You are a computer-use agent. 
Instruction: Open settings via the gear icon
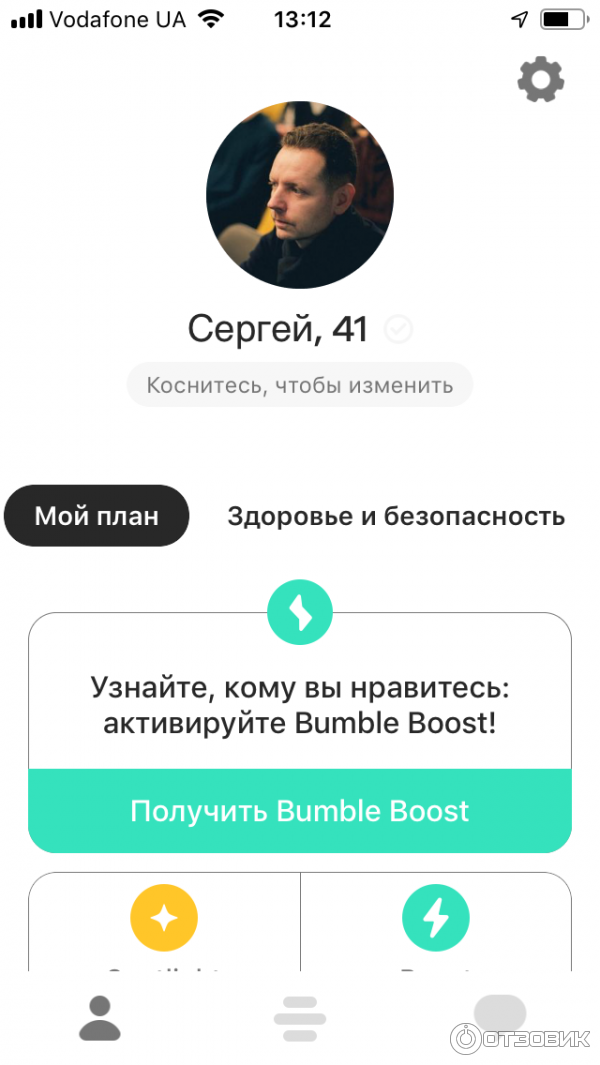pos(540,79)
